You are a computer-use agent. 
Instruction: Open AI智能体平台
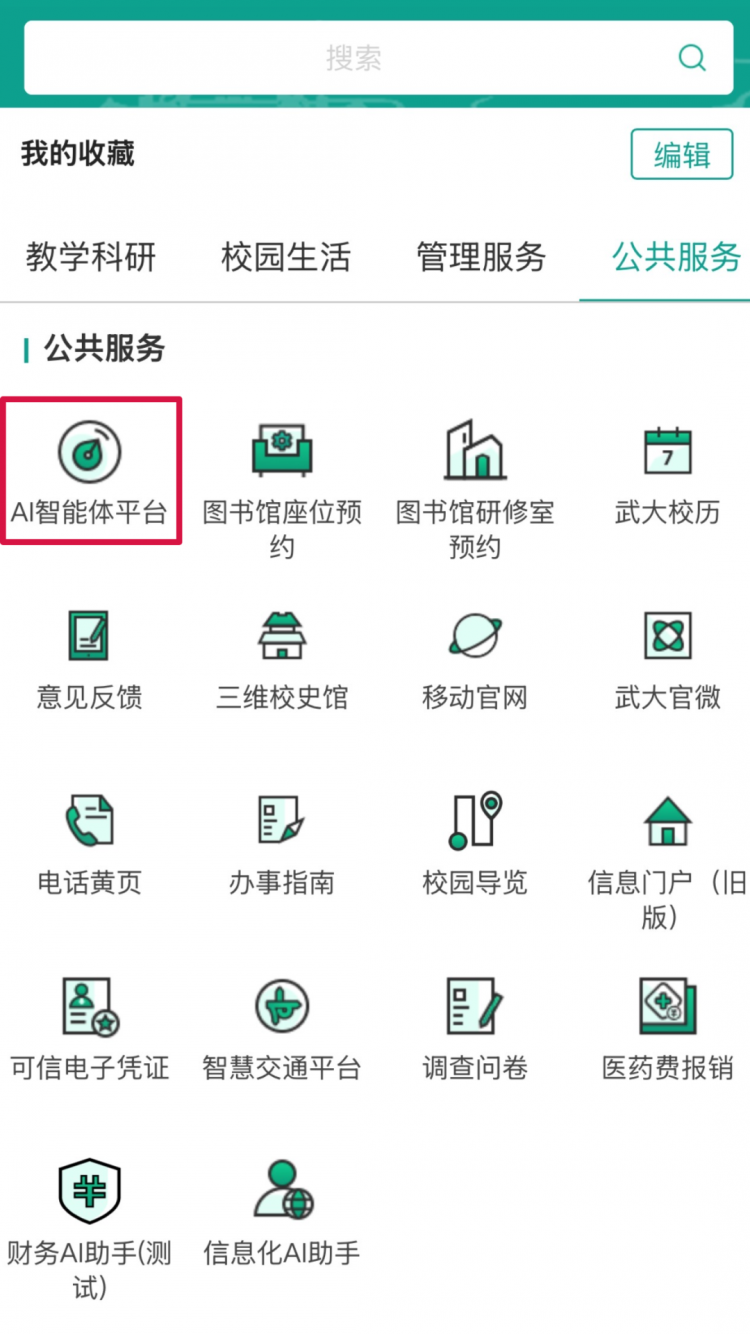[90, 471]
